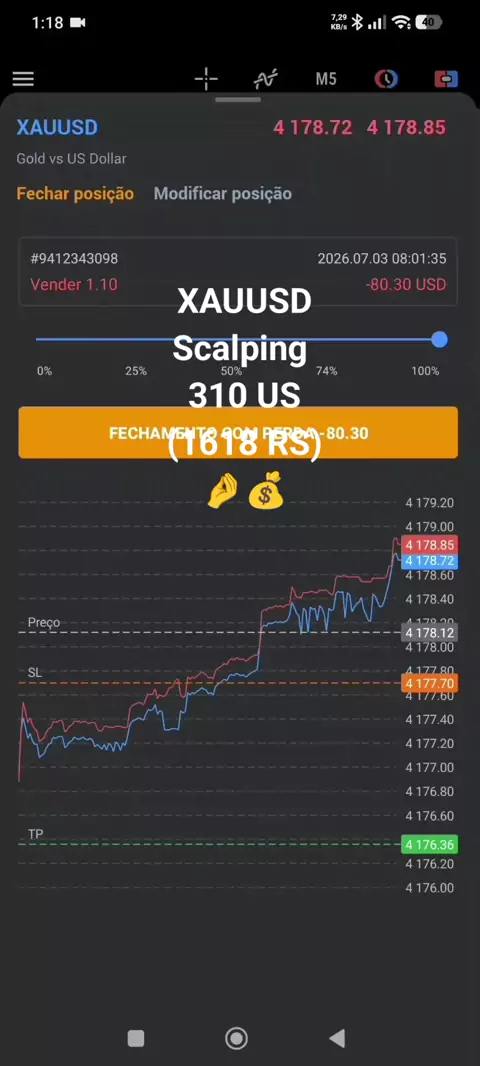Open the new order icon
This screenshot has height=1066, width=480.
pyautogui.click(x=446, y=79)
